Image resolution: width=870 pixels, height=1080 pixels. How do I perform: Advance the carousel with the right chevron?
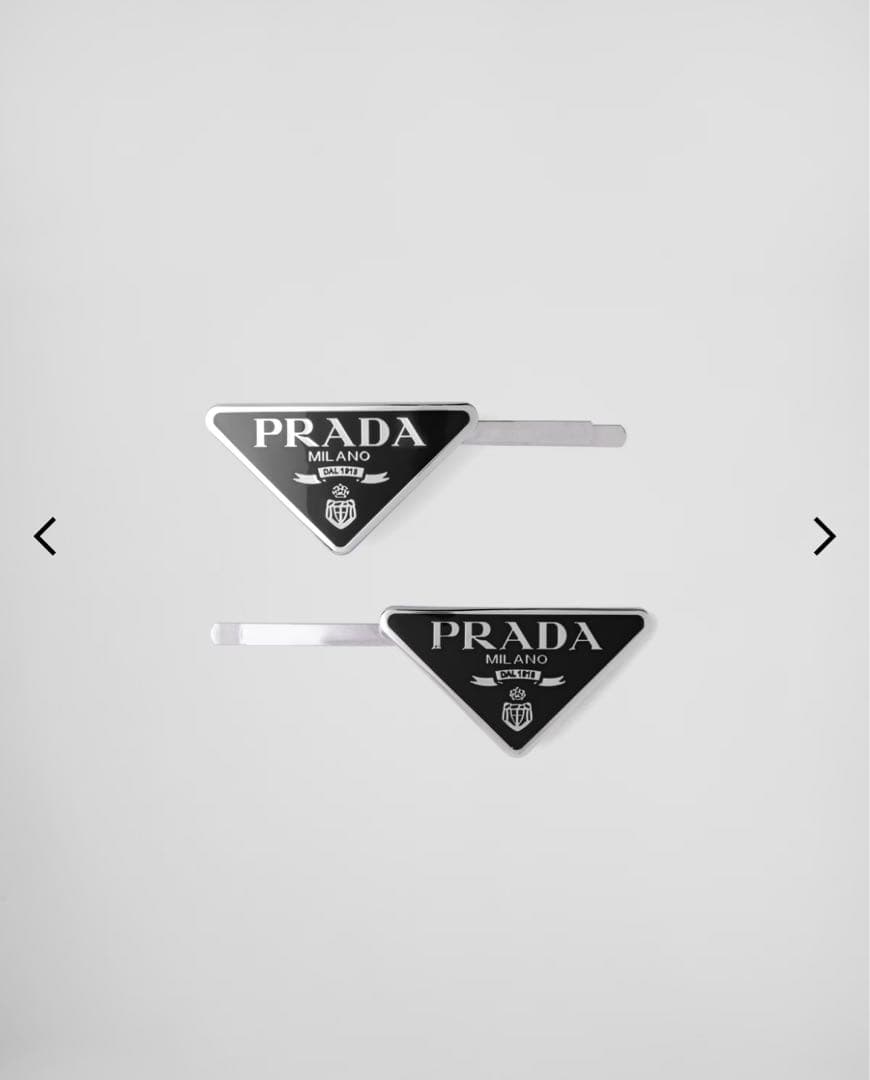[822, 536]
